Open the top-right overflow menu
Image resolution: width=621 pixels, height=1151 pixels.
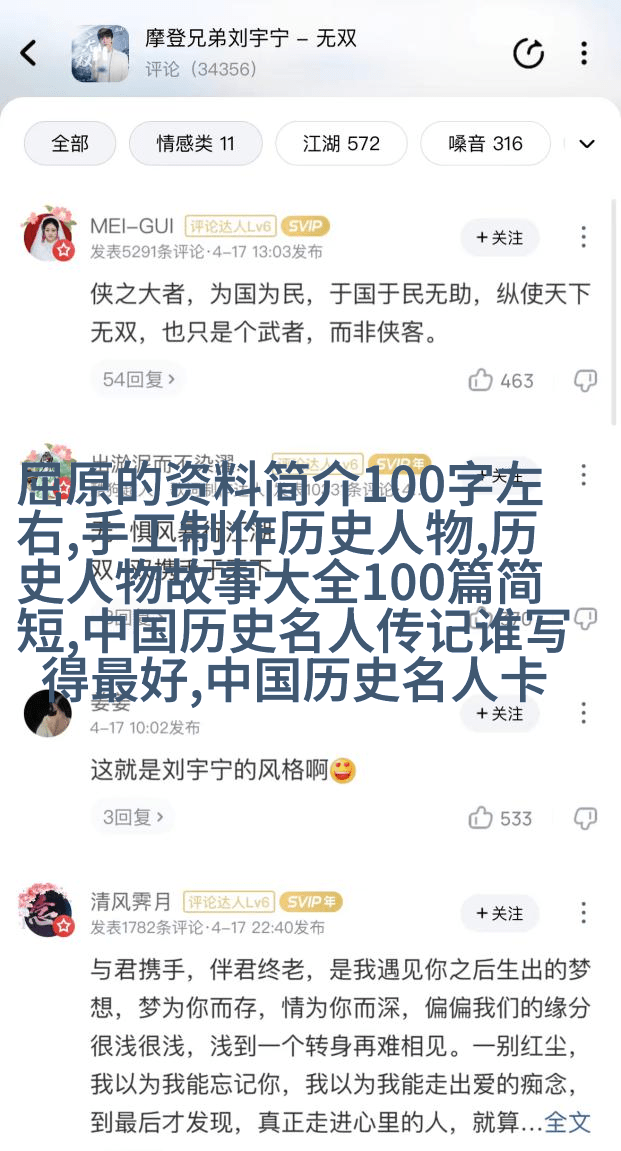[585, 54]
